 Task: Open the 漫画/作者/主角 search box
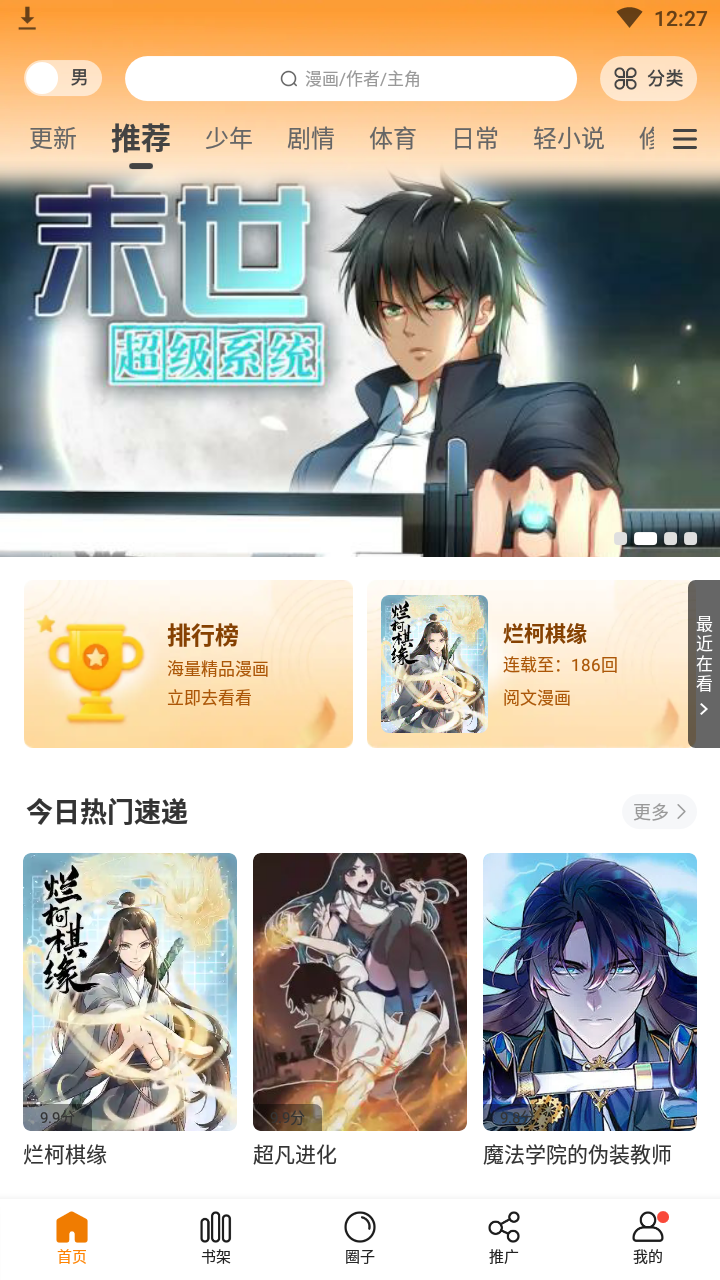[x=350, y=79]
